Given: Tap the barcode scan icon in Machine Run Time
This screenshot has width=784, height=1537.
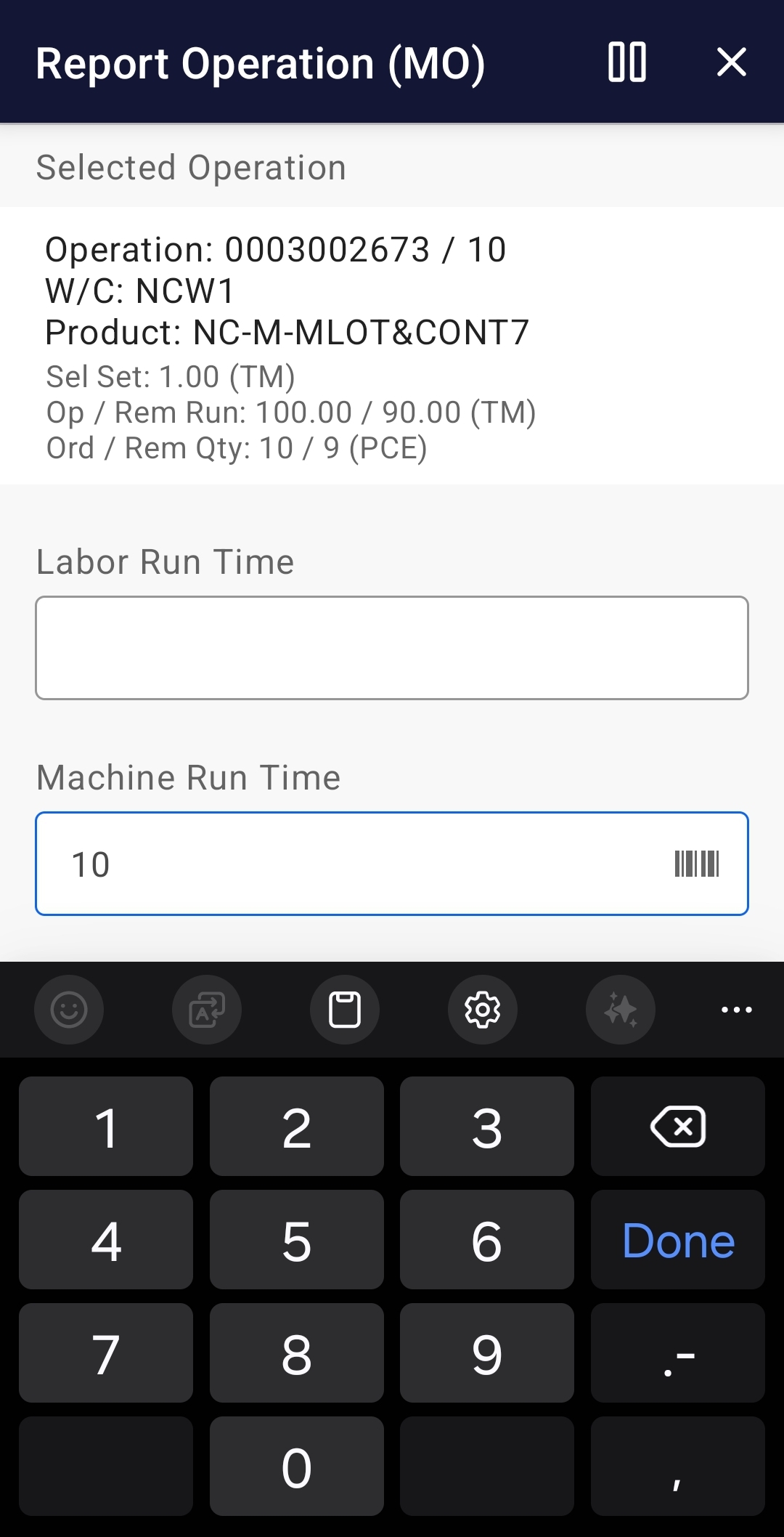Looking at the screenshot, I should tap(698, 862).
